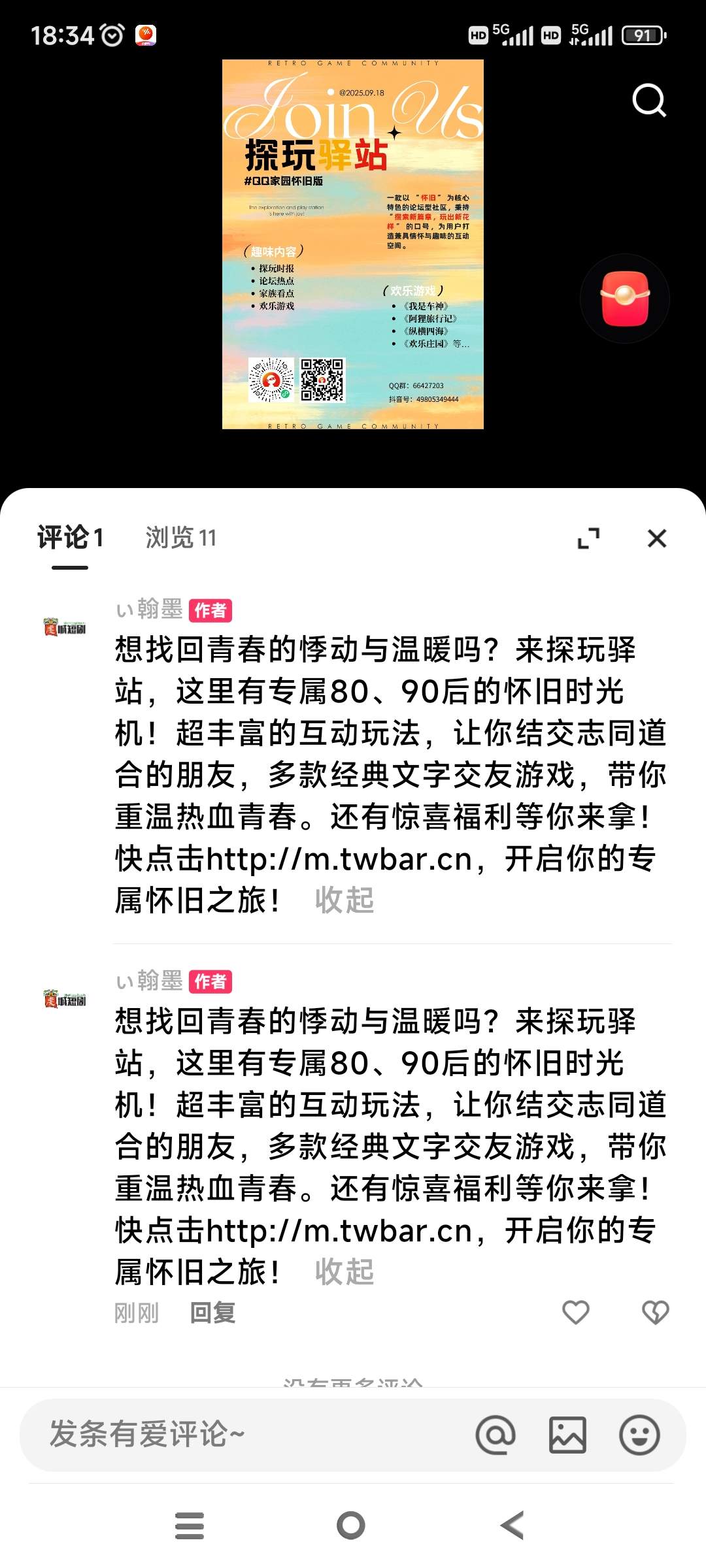
Task: View the 探玩驿站 poster image
Action: (x=353, y=244)
